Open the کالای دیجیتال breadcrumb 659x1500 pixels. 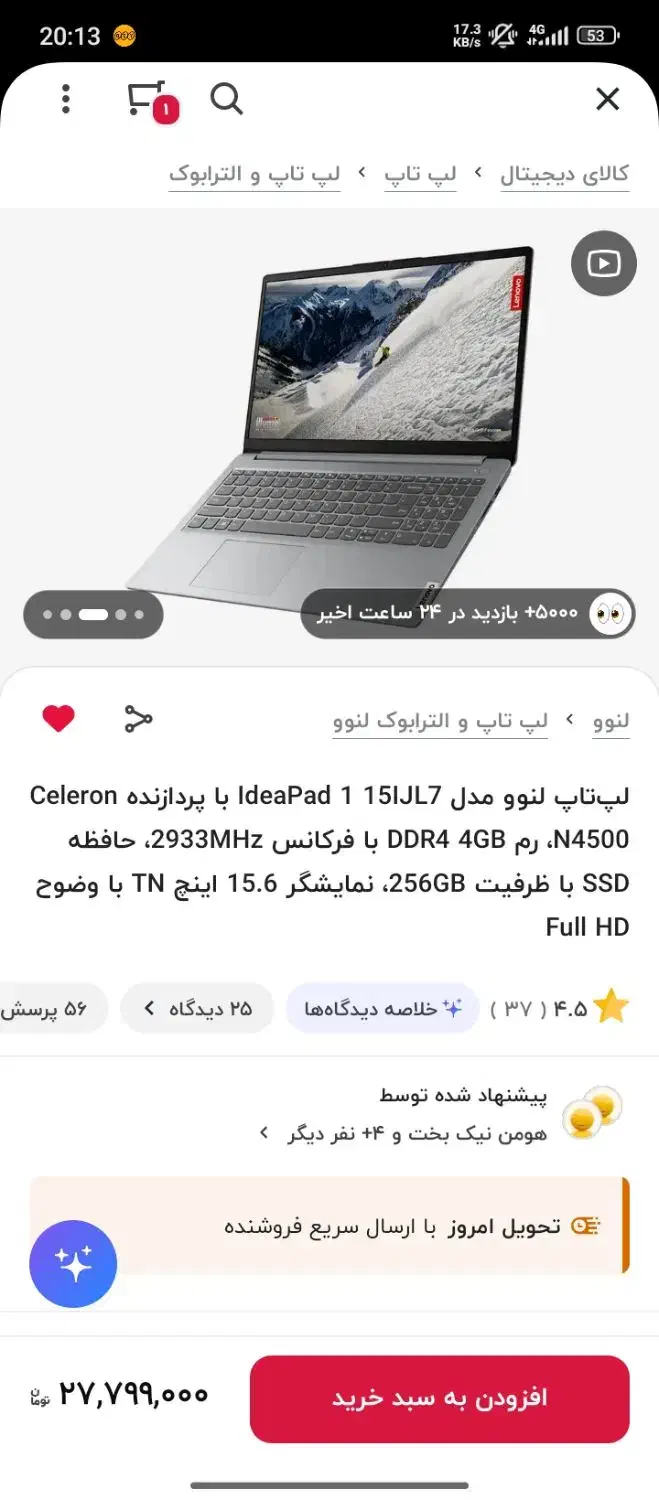pyautogui.click(x=564, y=174)
